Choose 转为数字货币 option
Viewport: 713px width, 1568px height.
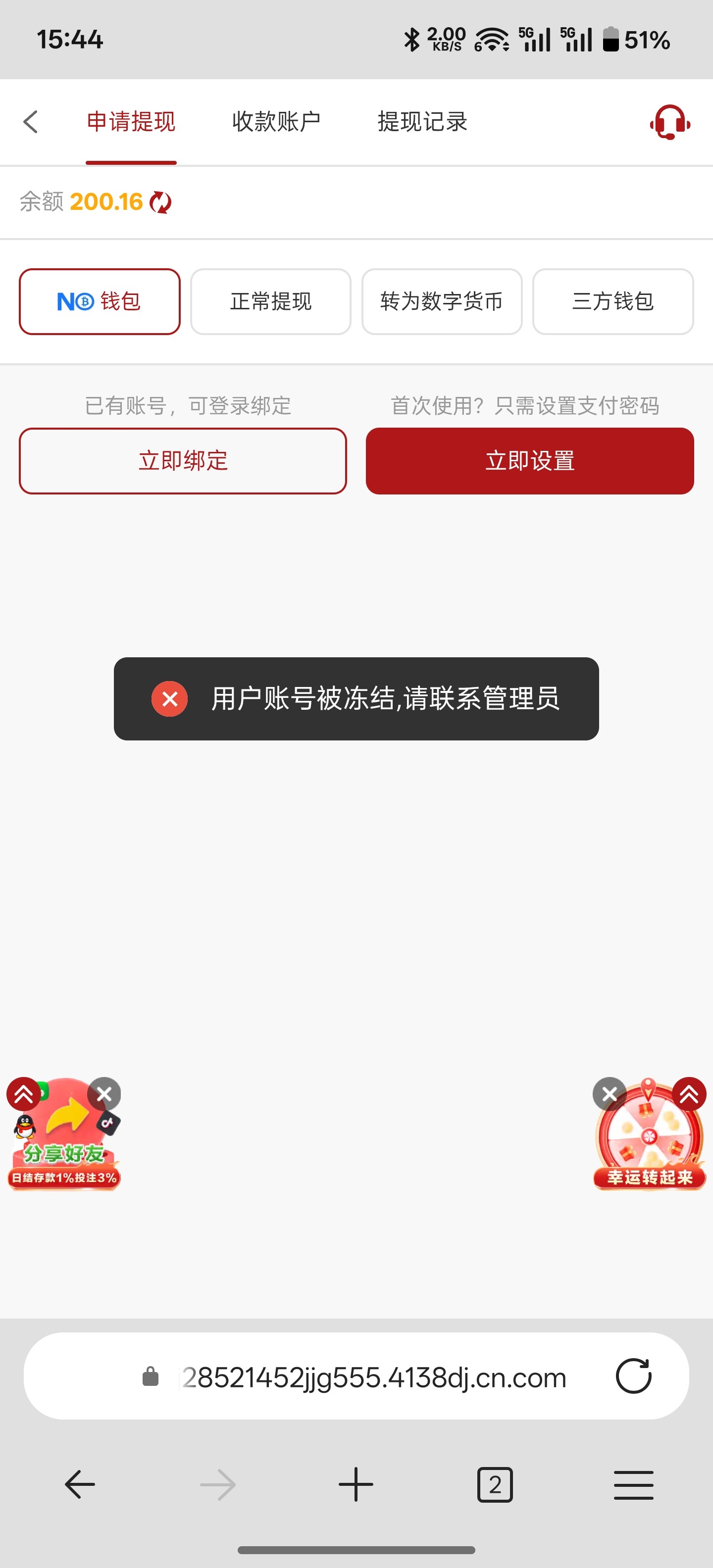pos(442,301)
